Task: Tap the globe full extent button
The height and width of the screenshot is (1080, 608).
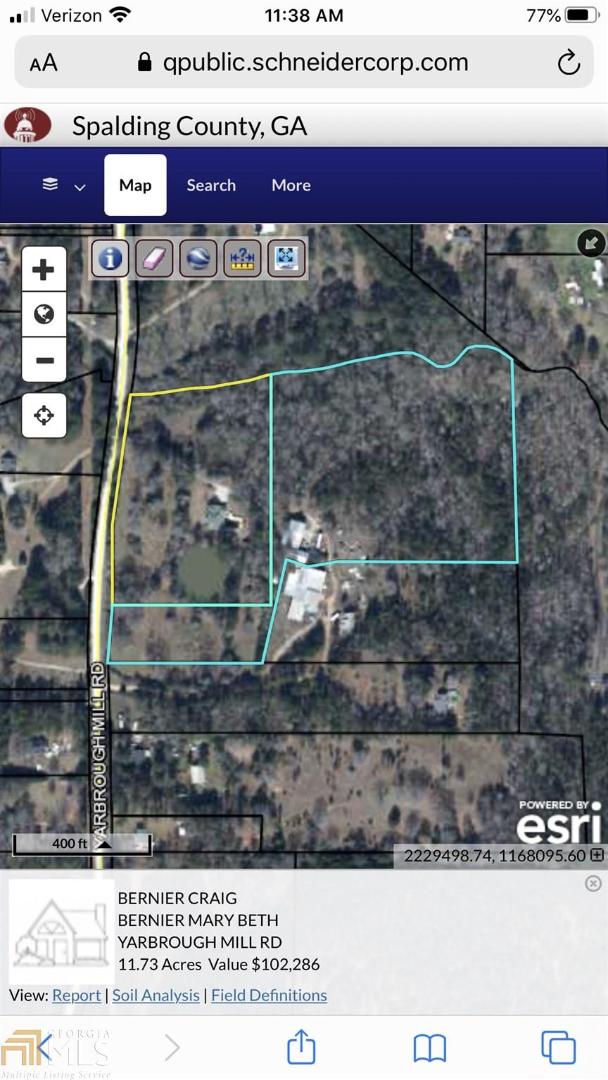Action: (x=44, y=315)
